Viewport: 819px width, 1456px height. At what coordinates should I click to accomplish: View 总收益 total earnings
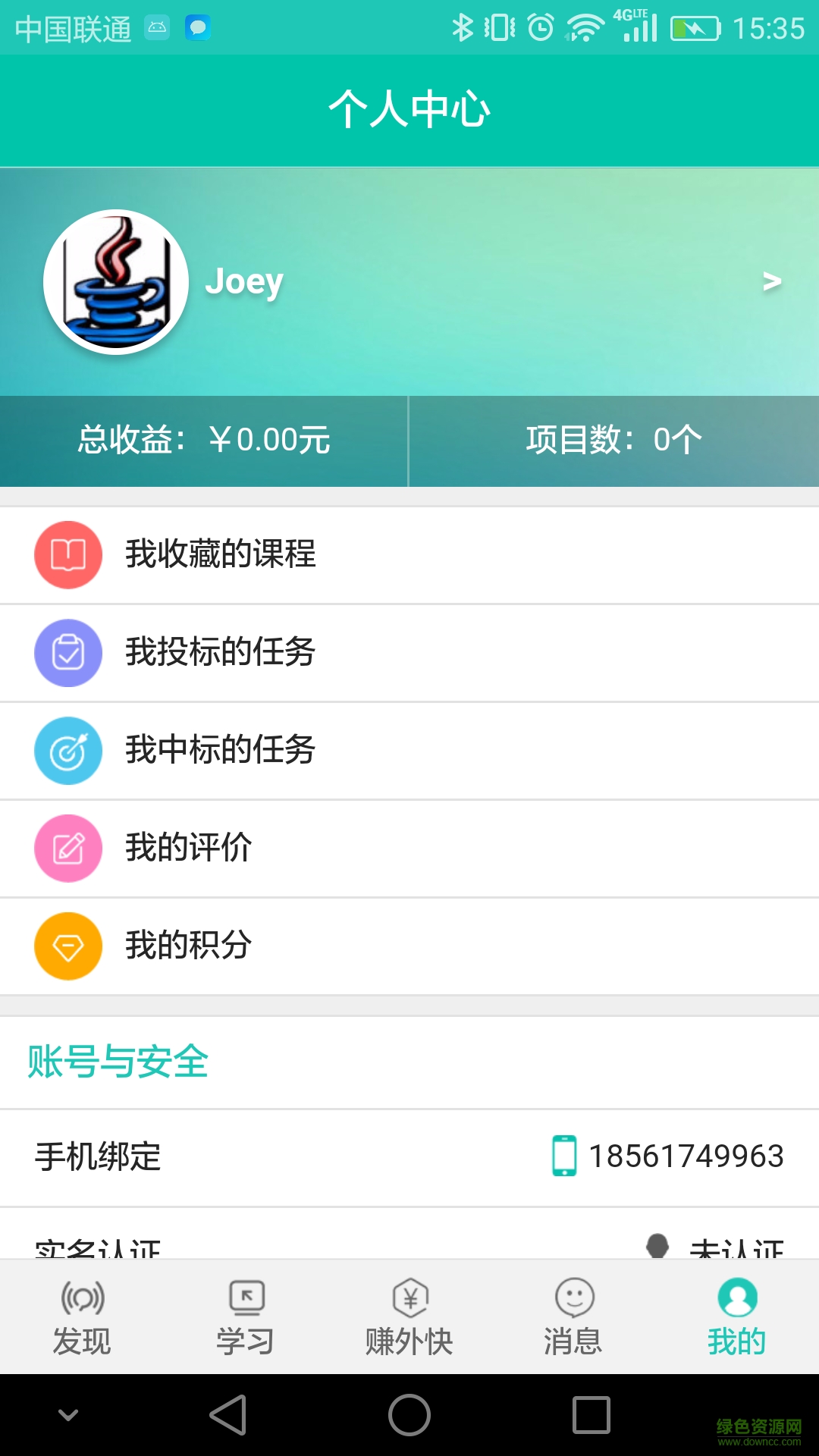203,441
